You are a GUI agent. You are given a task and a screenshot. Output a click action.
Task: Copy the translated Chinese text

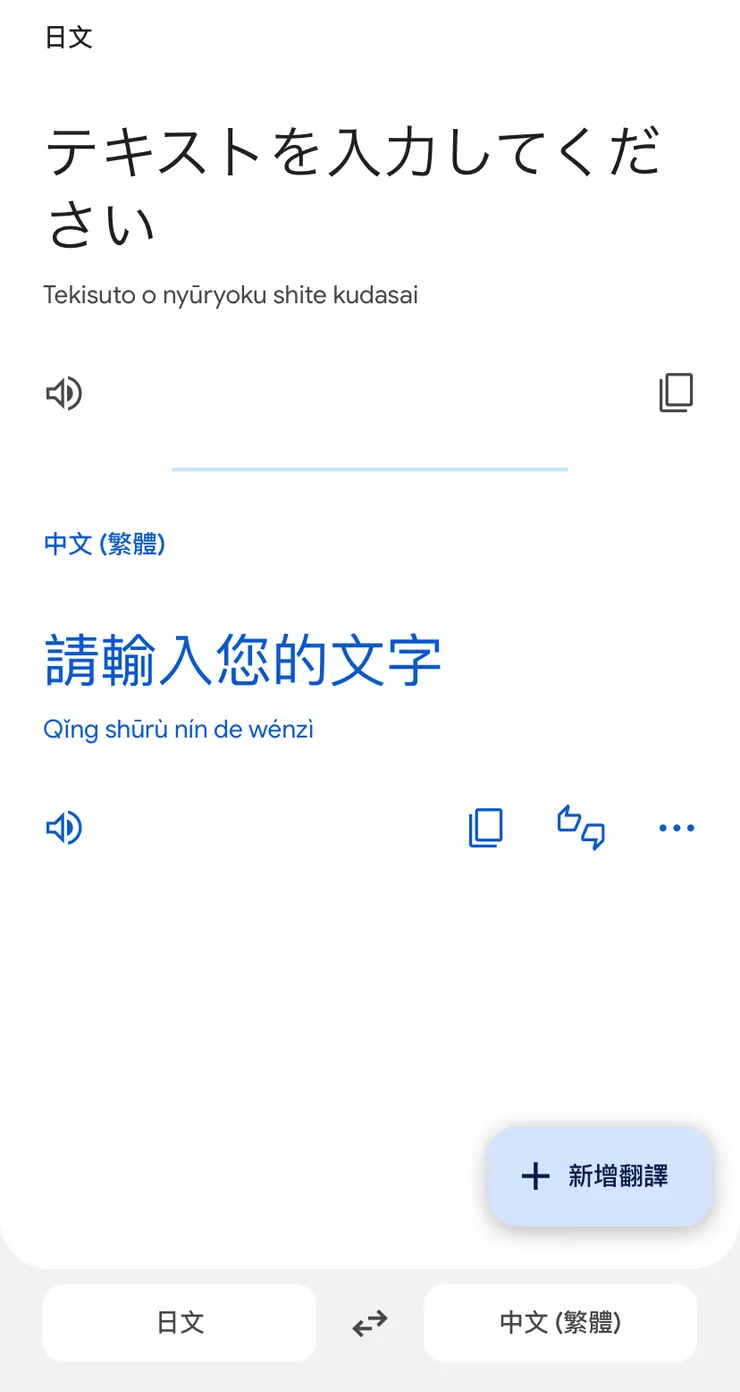click(x=486, y=827)
